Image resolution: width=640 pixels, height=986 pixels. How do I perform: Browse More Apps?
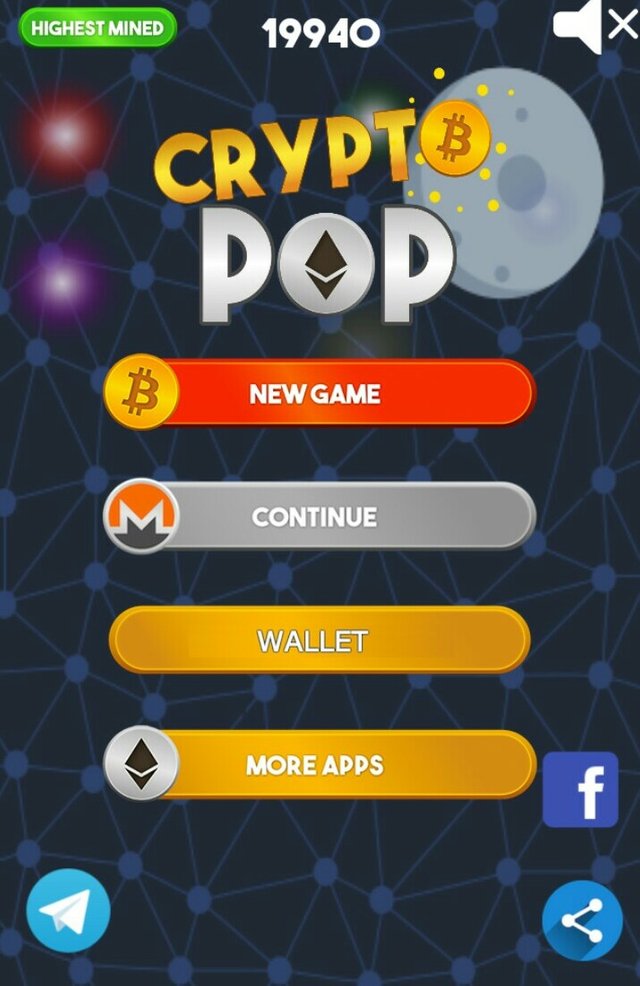[320, 765]
